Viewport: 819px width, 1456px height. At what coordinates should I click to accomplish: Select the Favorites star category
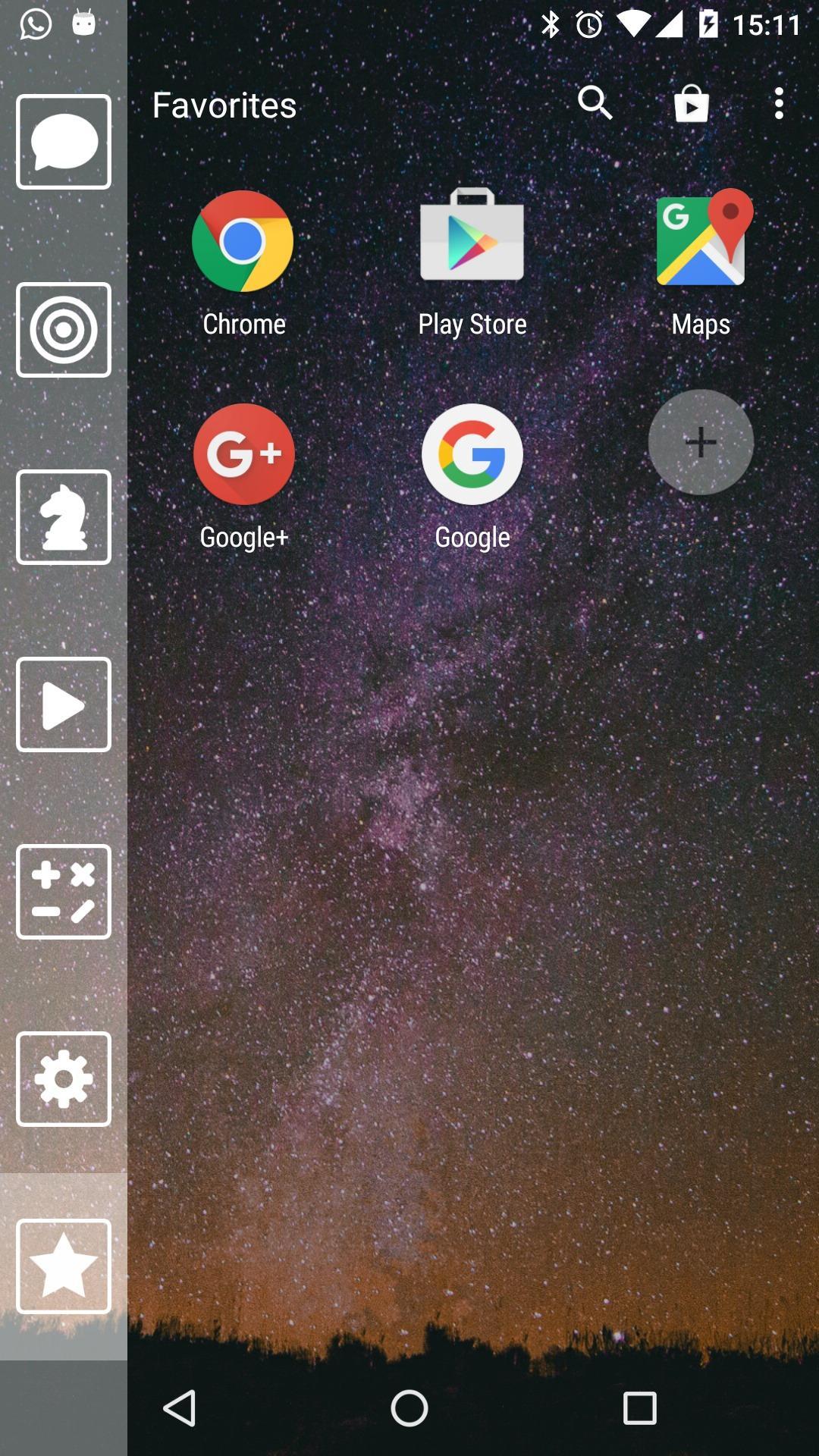point(64,1266)
